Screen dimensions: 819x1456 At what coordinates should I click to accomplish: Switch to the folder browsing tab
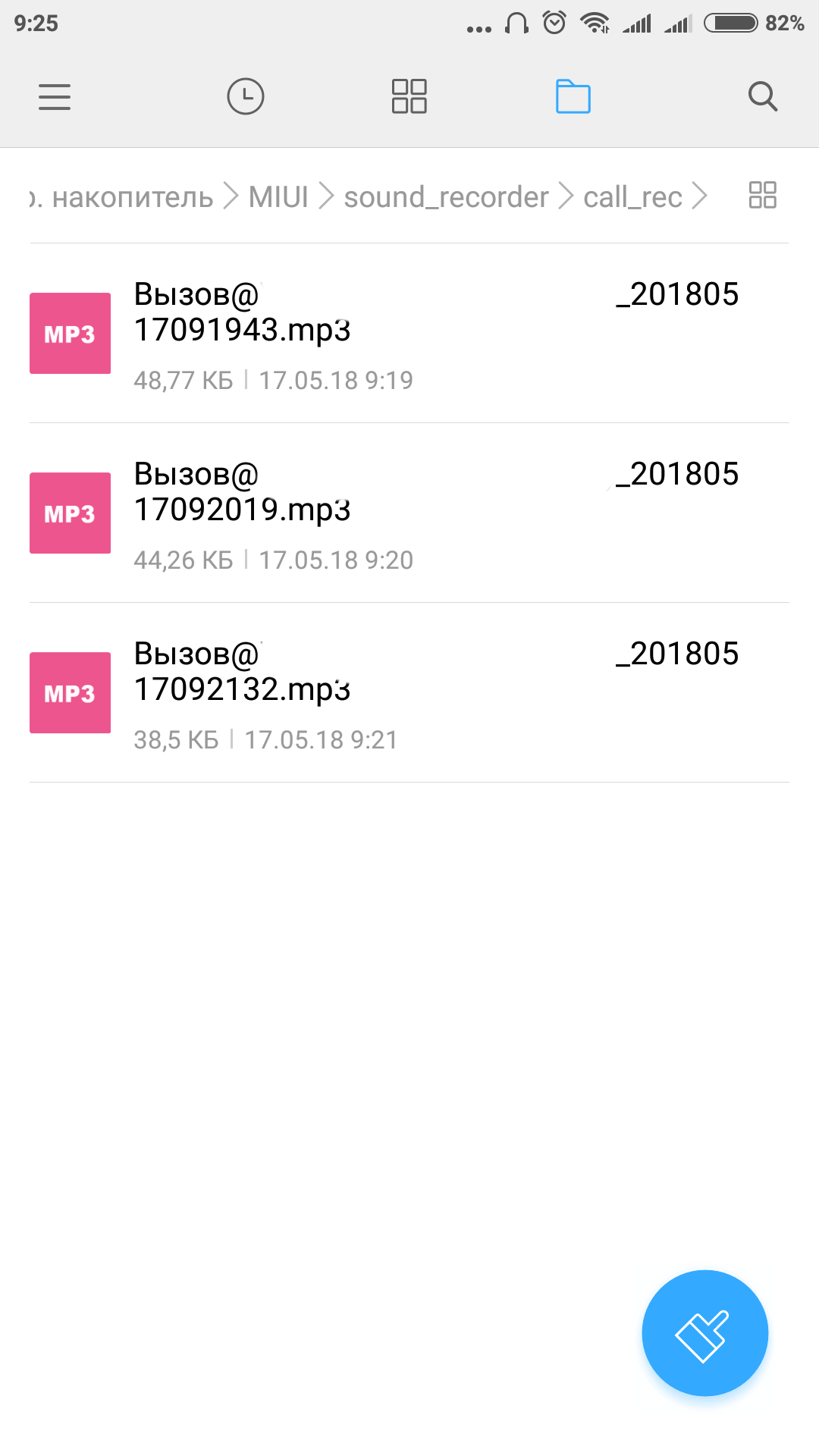tap(573, 97)
